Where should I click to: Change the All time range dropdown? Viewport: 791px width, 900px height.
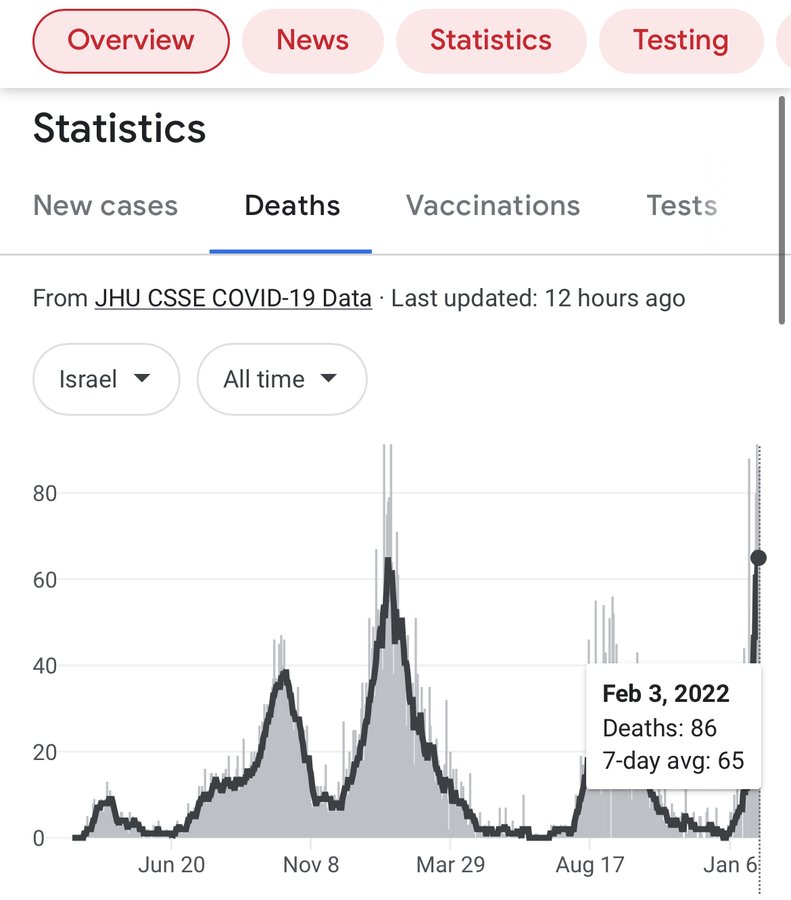(x=282, y=379)
